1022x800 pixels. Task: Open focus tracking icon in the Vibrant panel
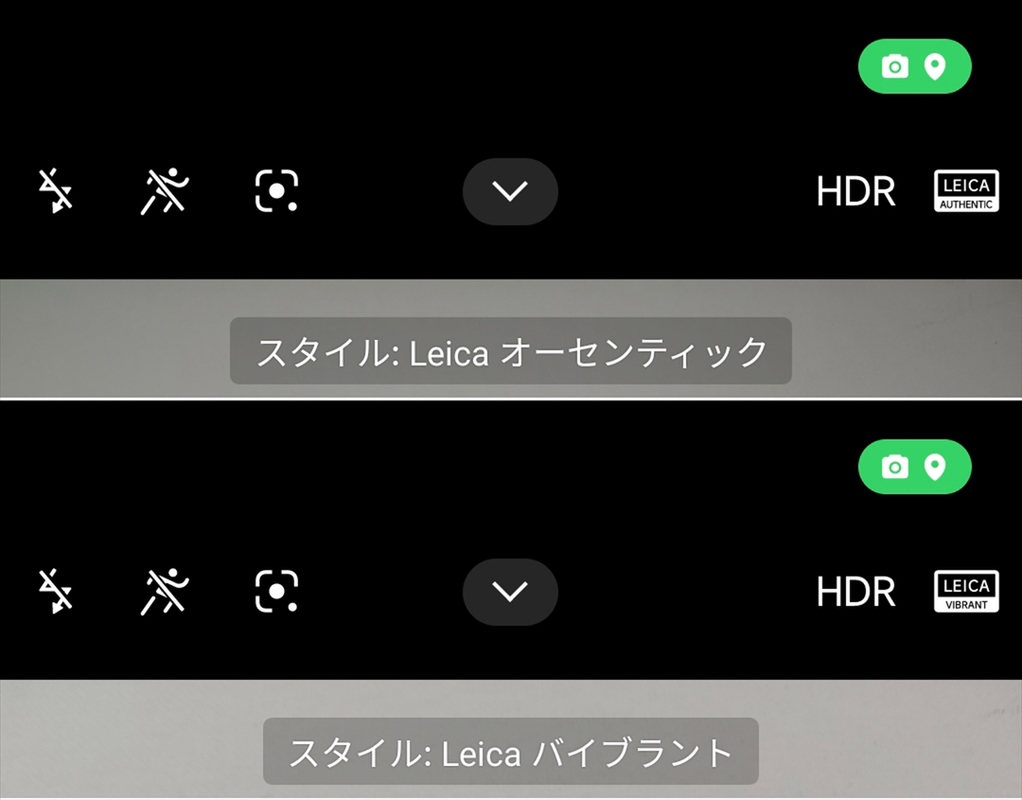click(x=277, y=591)
